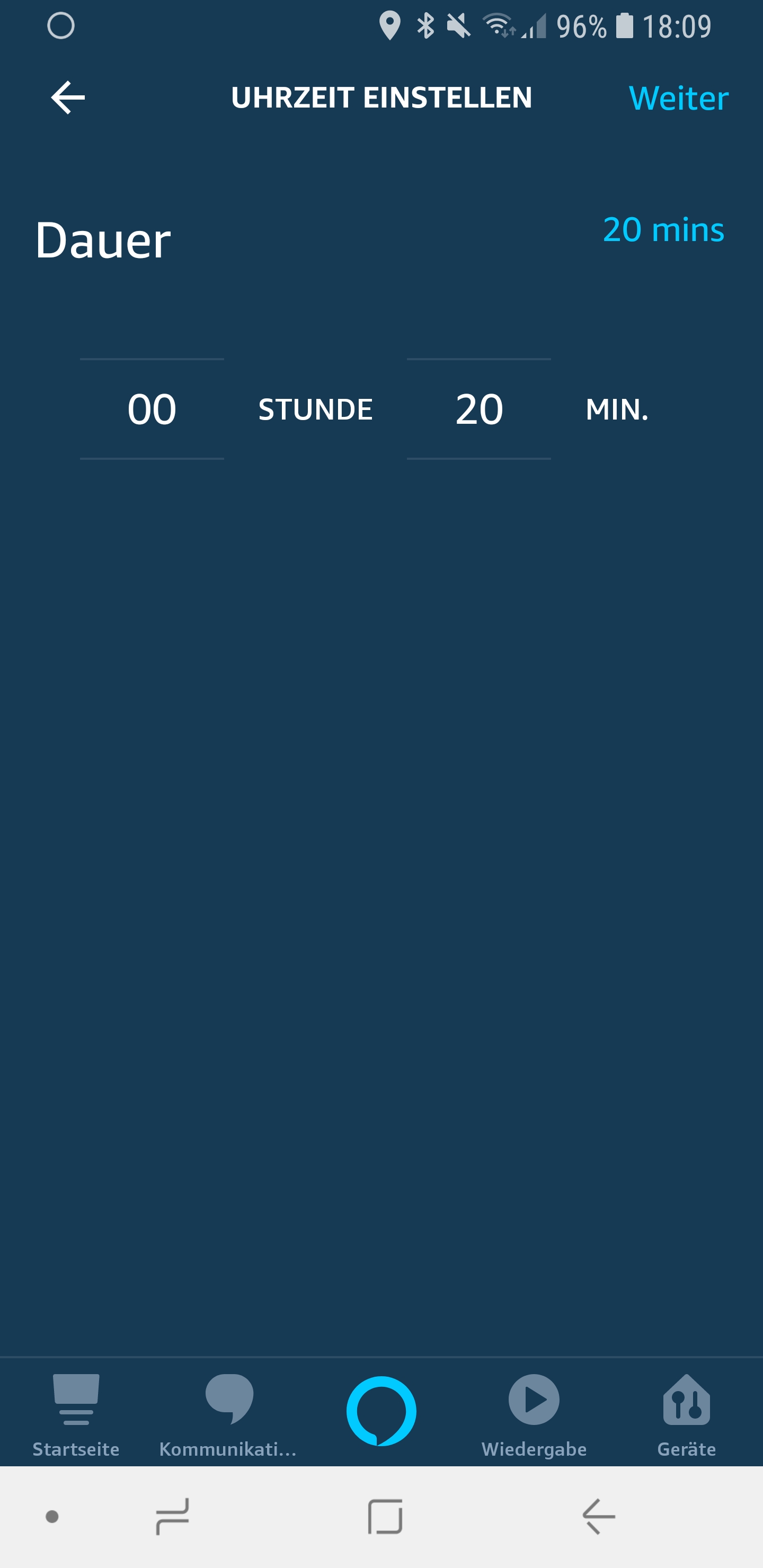Open recent apps from the navigation bar
This screenshot has width=763, height=1568.
tap(172, 1516)
